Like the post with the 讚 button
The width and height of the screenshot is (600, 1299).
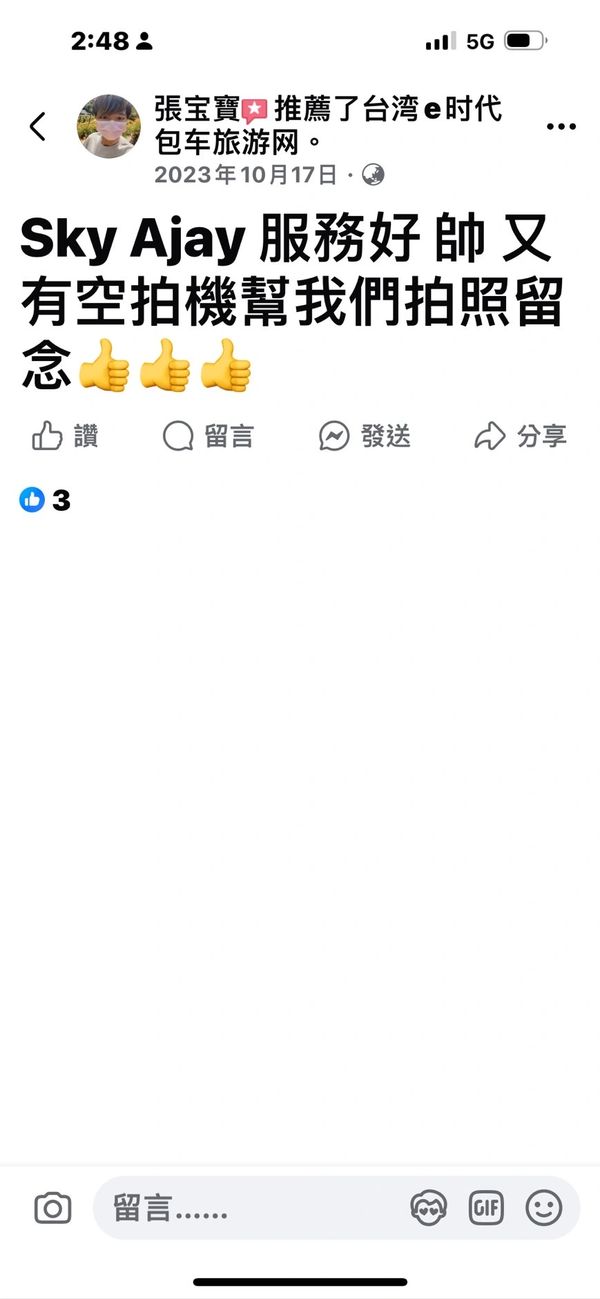[x=66, y=436]
